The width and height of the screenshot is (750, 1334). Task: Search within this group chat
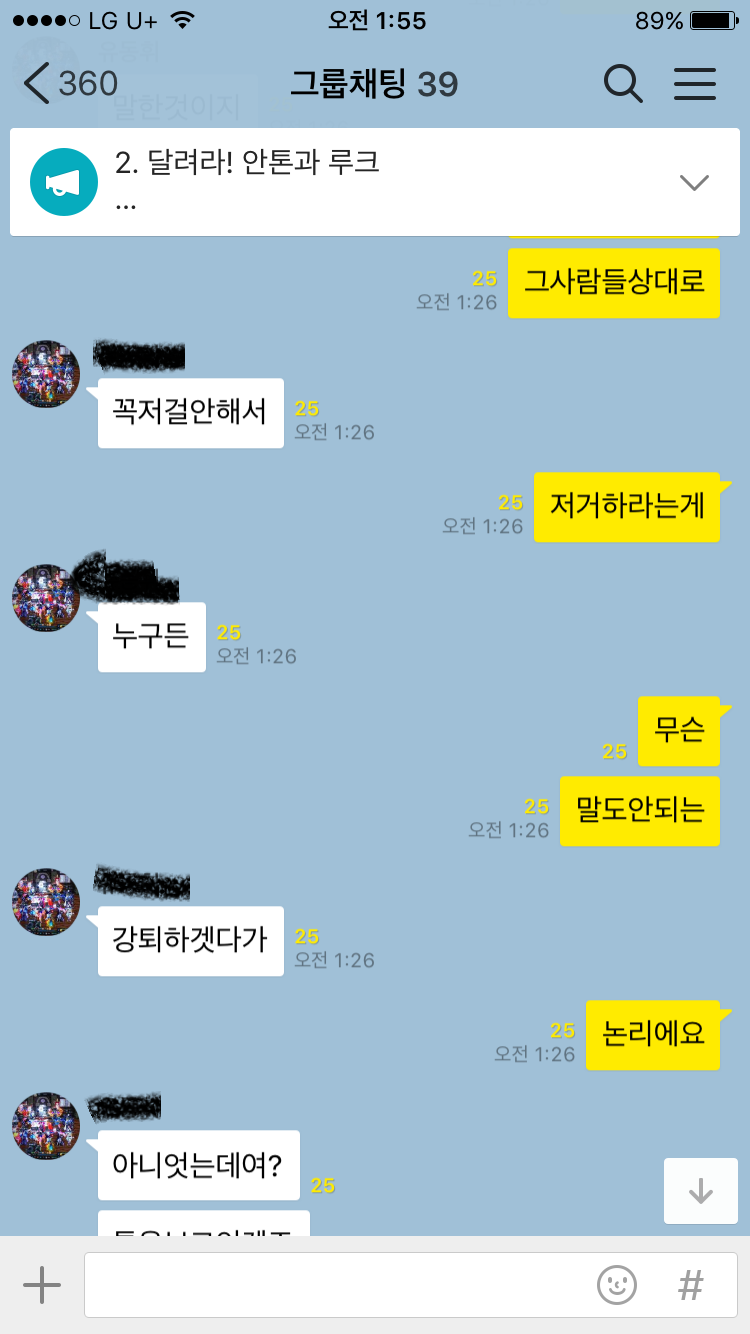[x=623, y=84]
